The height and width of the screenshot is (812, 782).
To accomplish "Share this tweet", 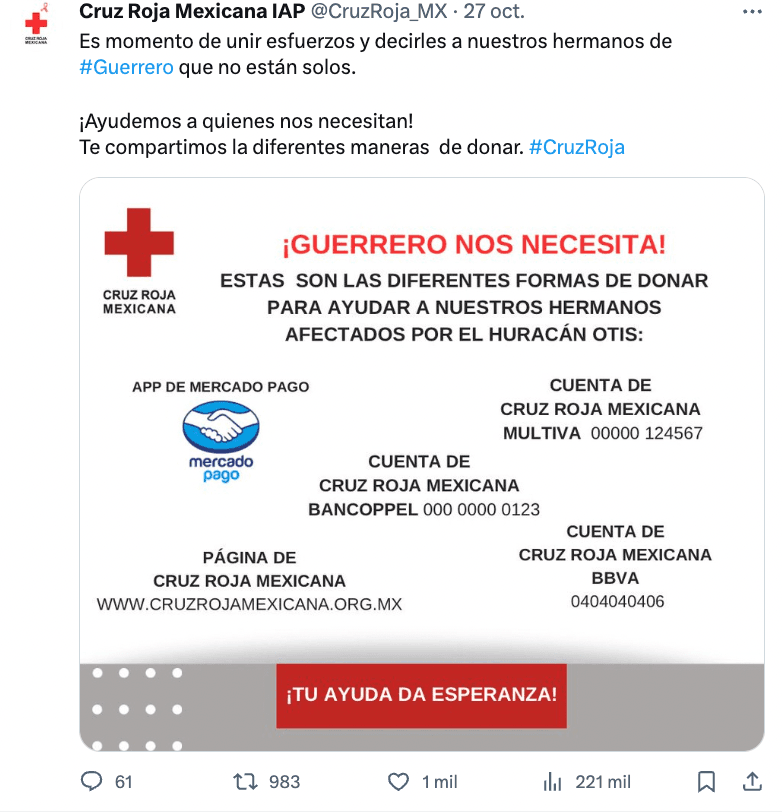I will [x=752, y=781].
